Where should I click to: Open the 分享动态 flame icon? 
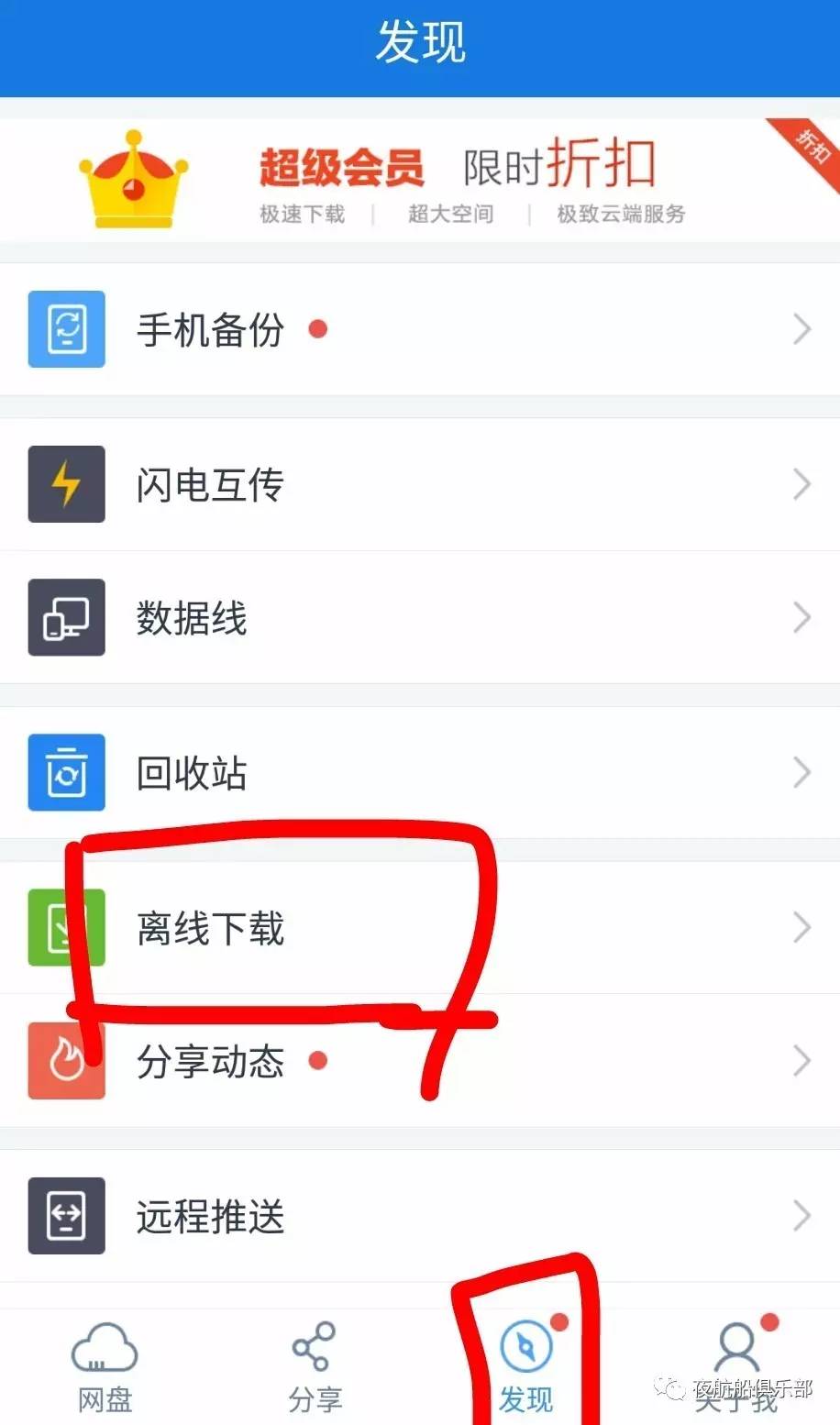(x=66, y=1061)
